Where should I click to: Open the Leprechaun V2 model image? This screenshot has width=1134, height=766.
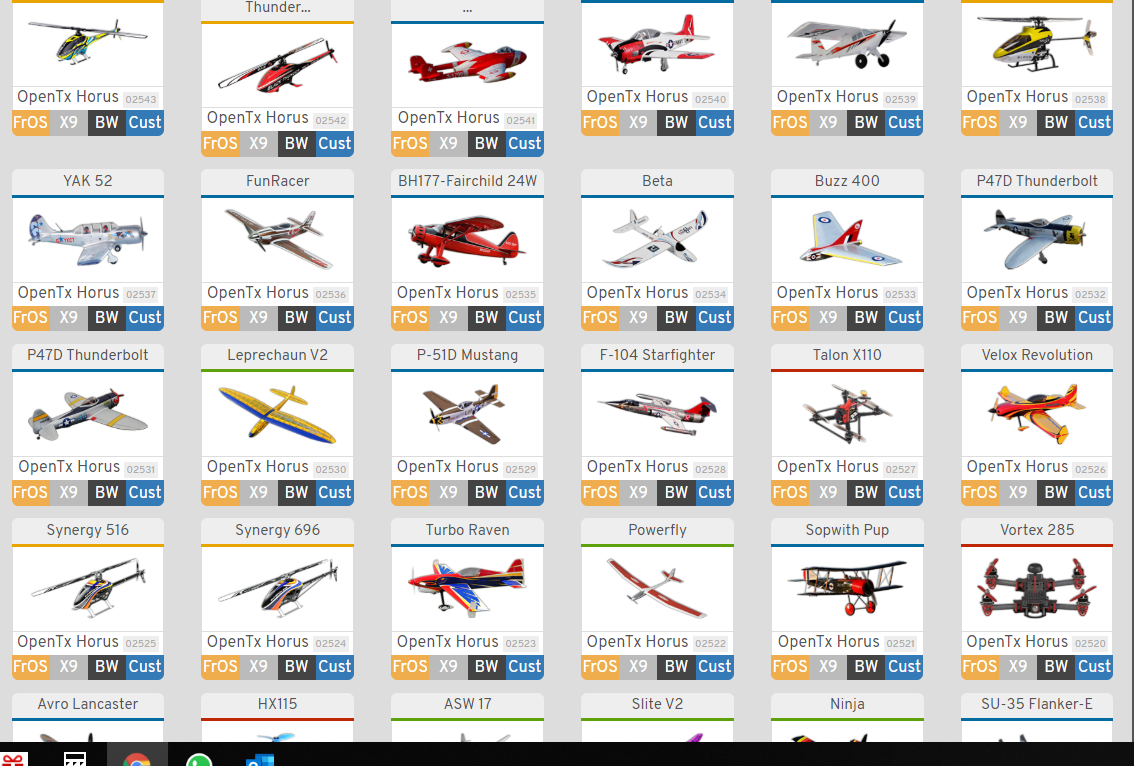point(277,413)
